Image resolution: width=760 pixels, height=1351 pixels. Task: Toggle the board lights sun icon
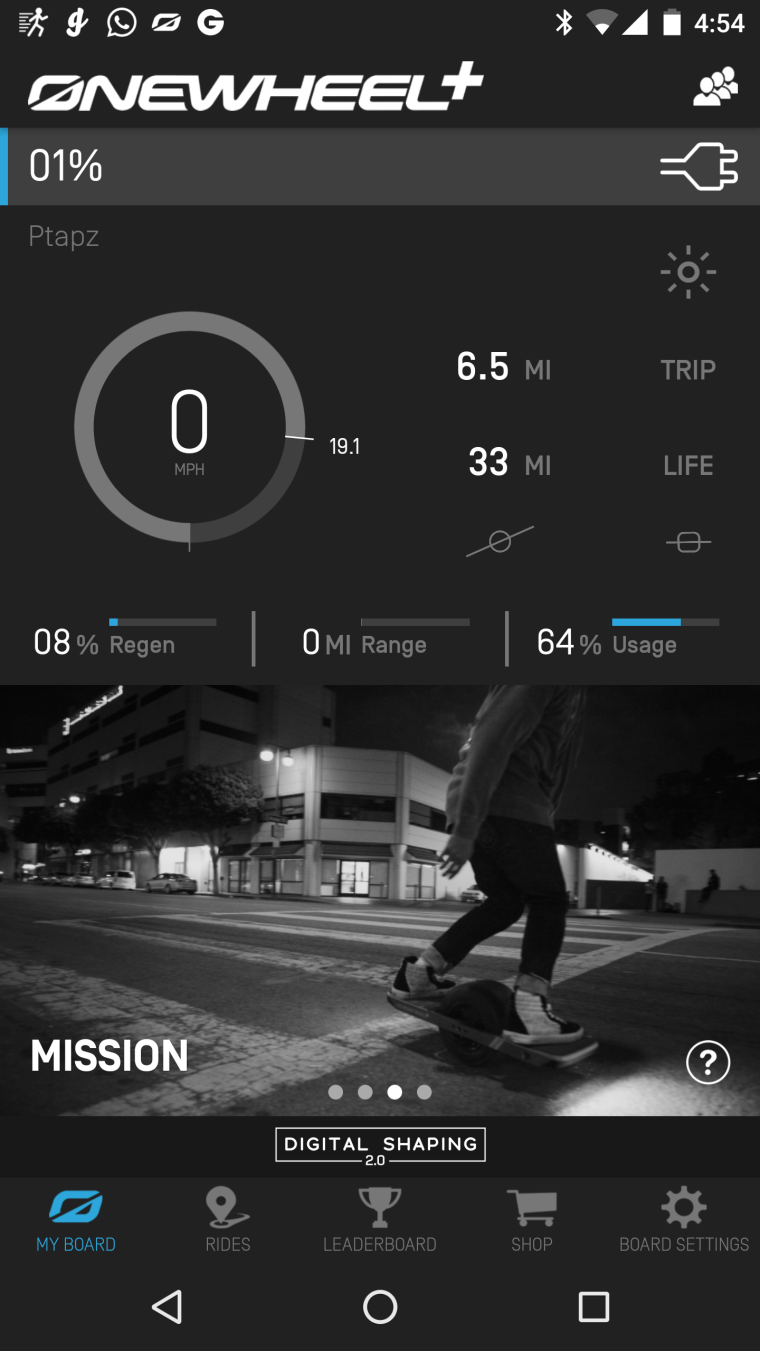[x=688, y=272]
